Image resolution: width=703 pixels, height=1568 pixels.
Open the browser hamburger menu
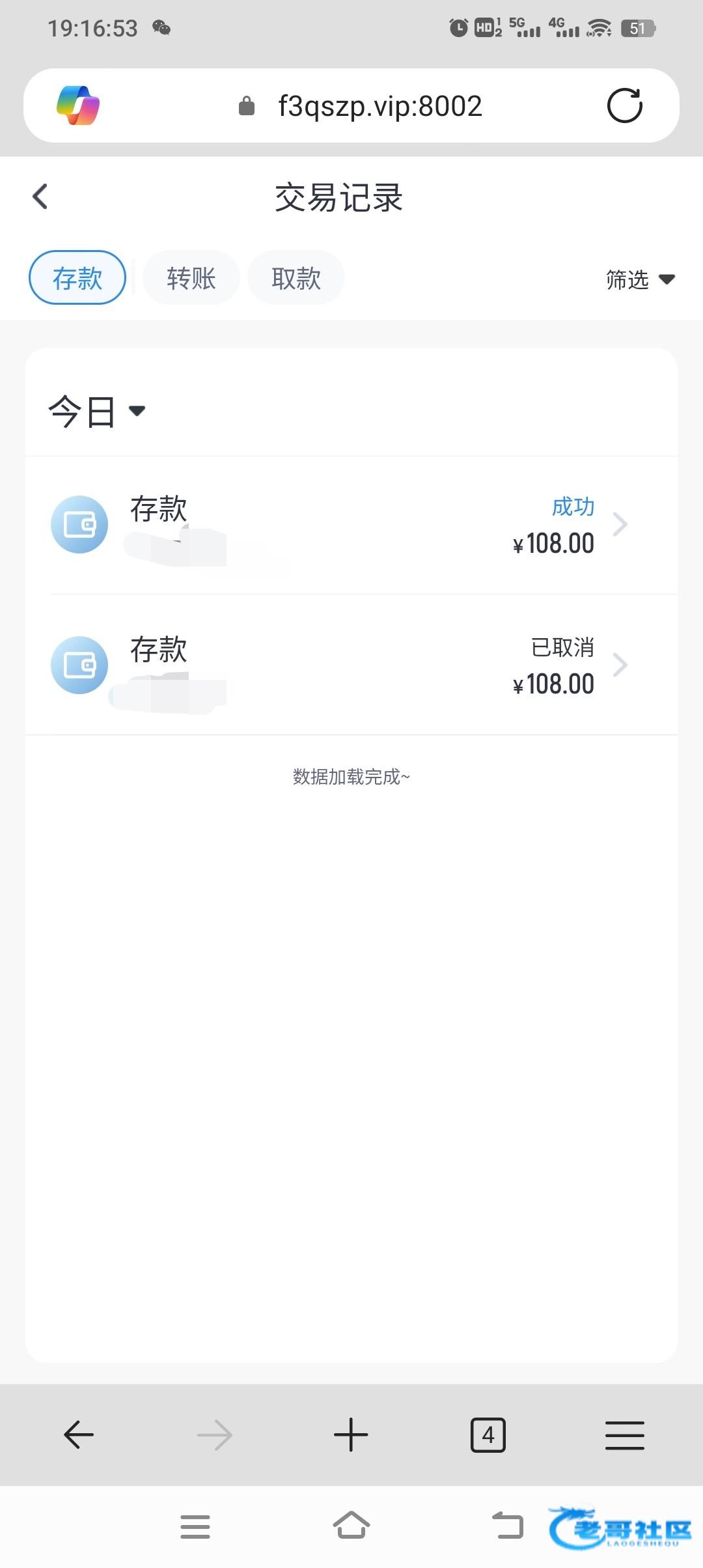click(624, 1435)
